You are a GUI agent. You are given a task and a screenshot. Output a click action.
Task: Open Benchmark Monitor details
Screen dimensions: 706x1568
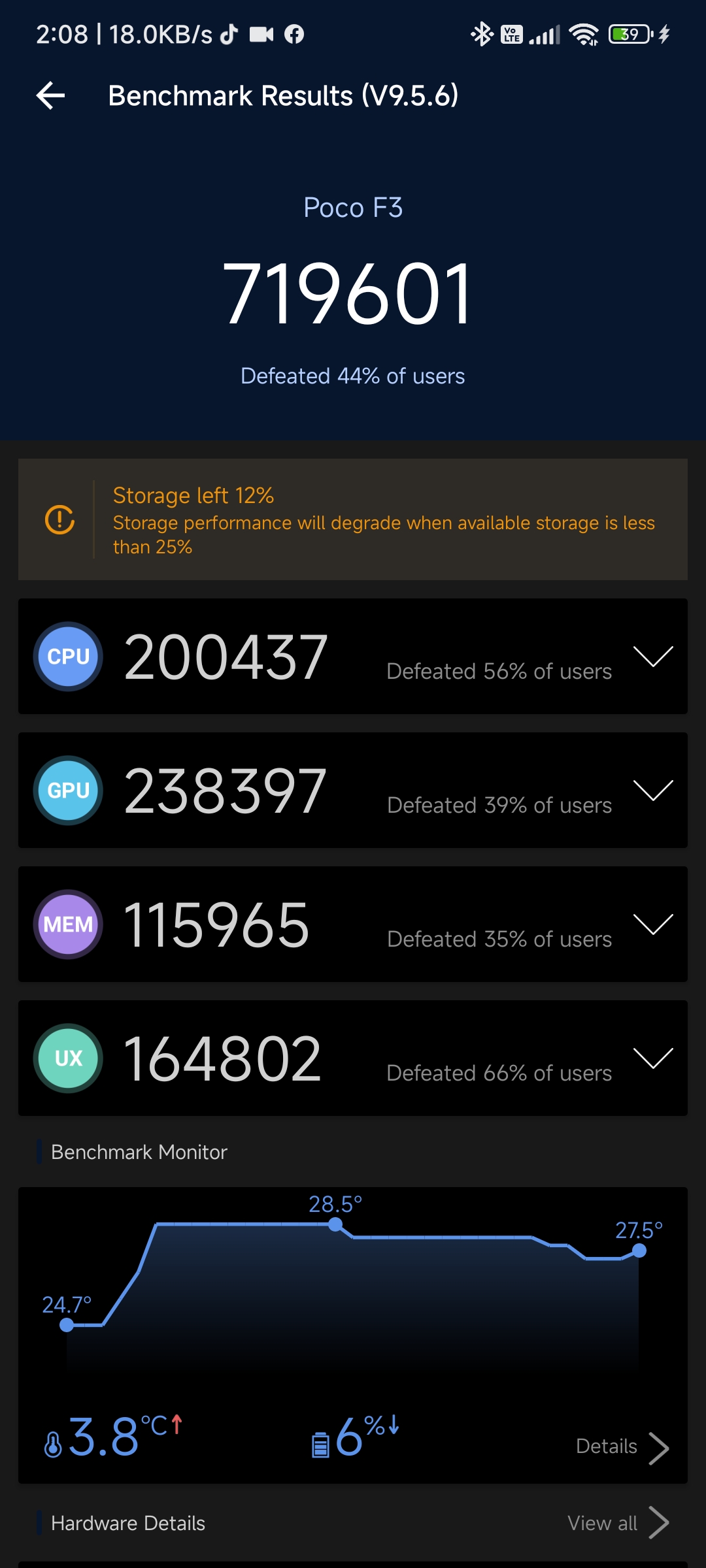622,1447
